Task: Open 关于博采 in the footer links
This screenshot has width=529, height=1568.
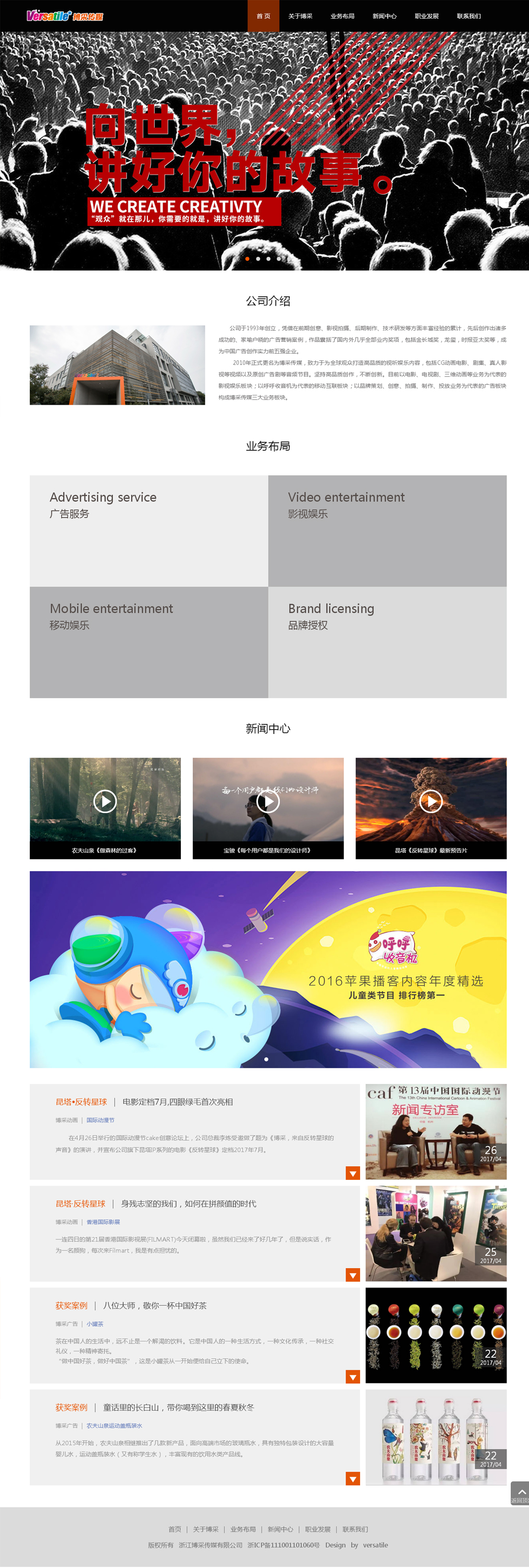Action: tap(205, 1529)
